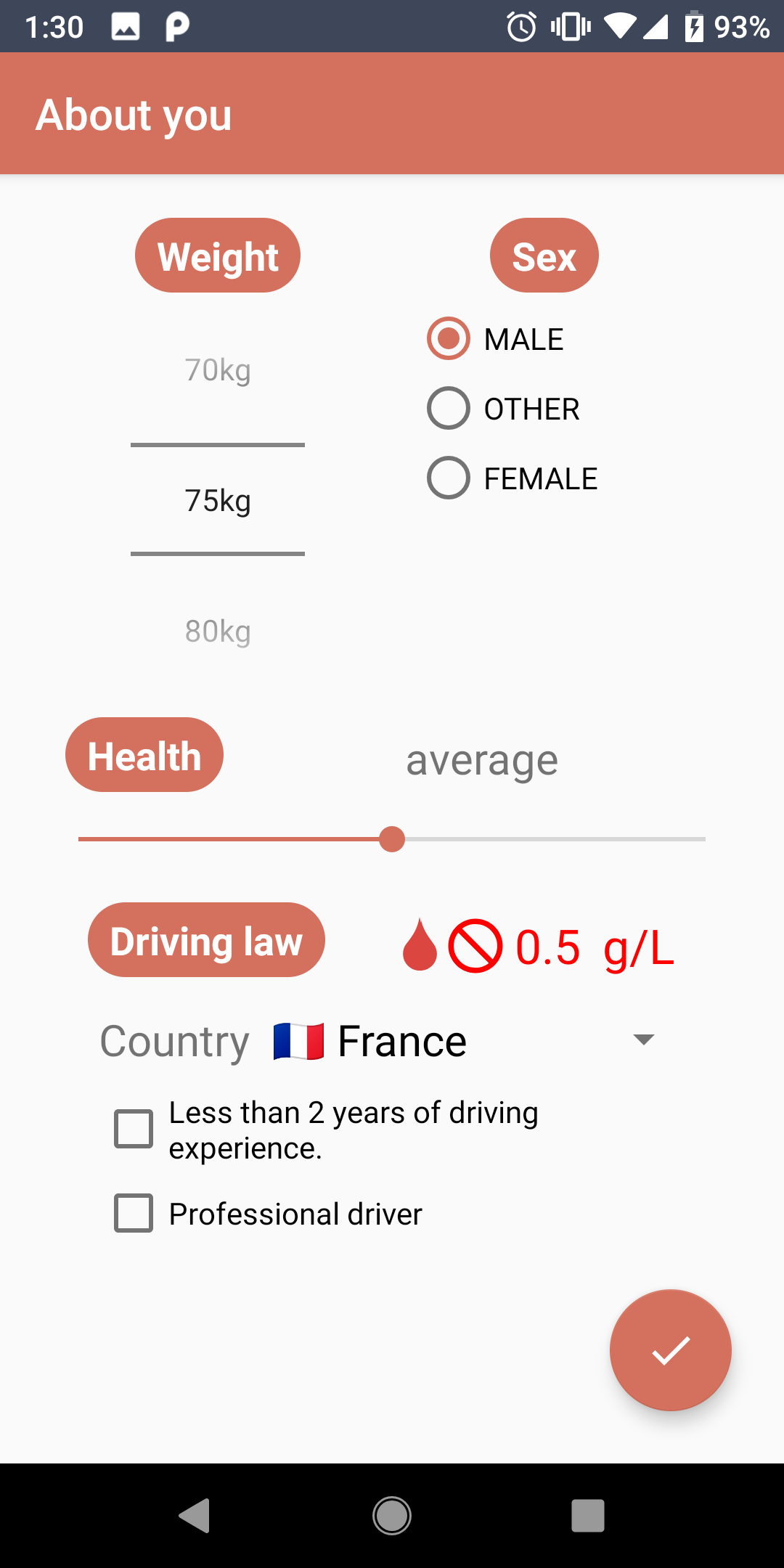This screenshot has width=784, height=1568.
Task: Choose OTHER as sex
Action: click(449, 409)
